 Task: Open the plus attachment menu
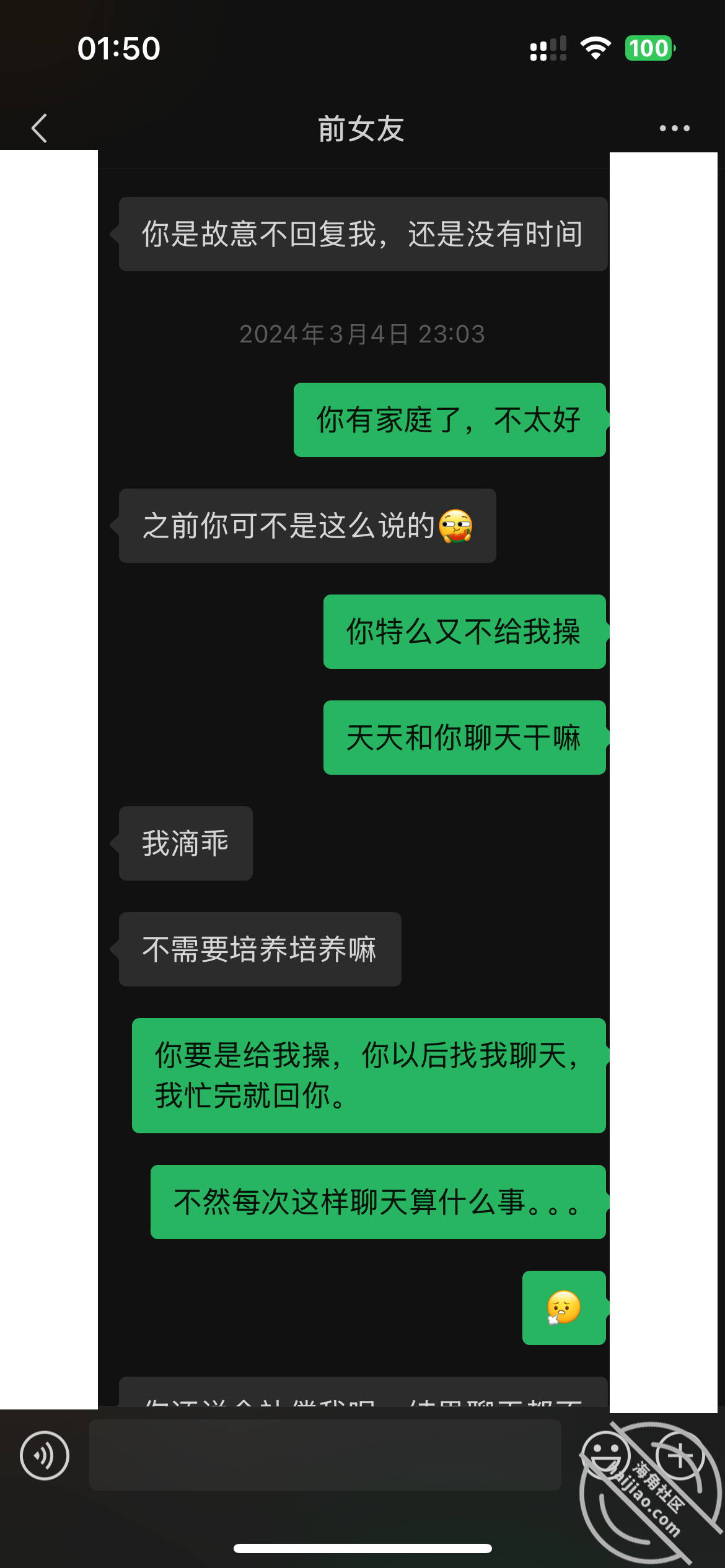click(x=680, y=1455)
